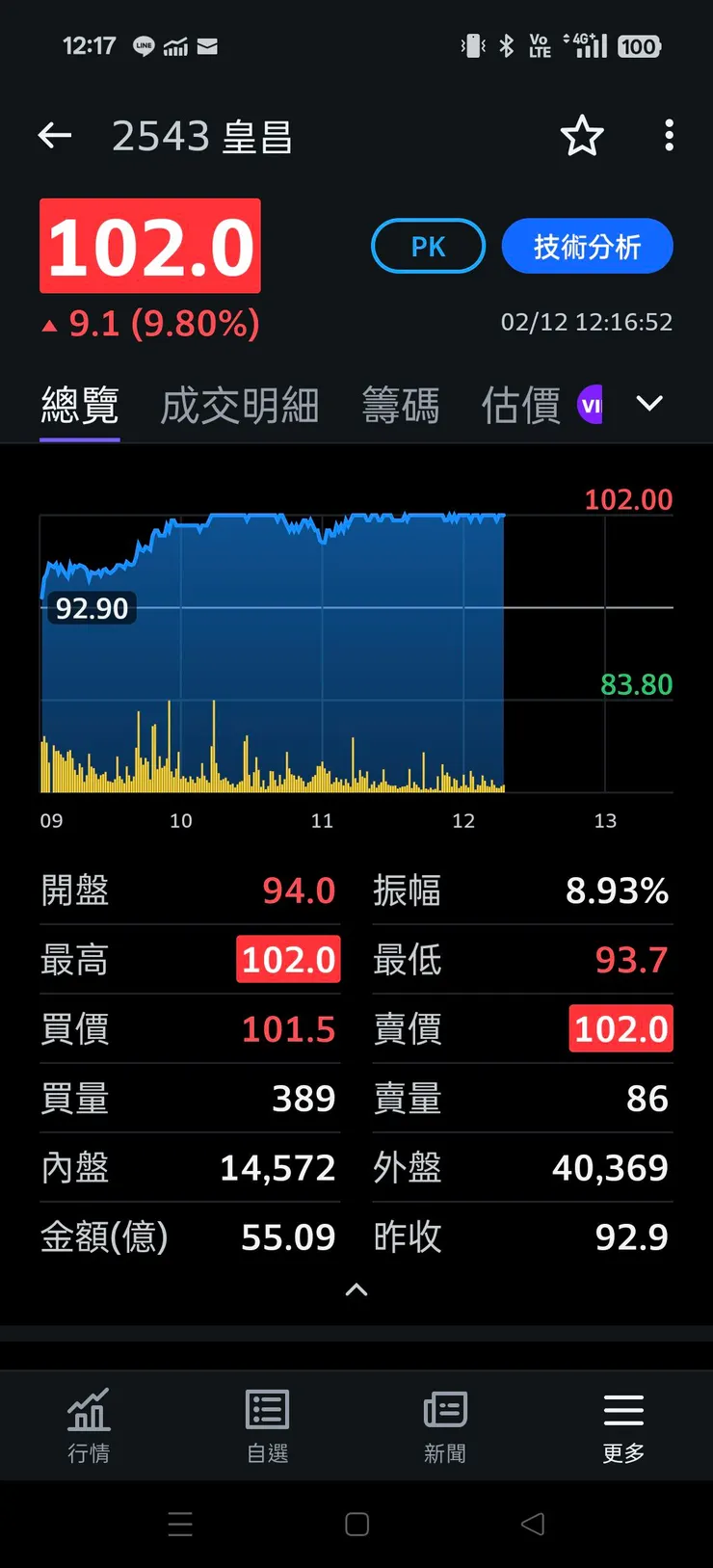Switch to the 成交明細 tab
The height and width of the screenshot is (1568, 713).
click(x=239, y=405)
